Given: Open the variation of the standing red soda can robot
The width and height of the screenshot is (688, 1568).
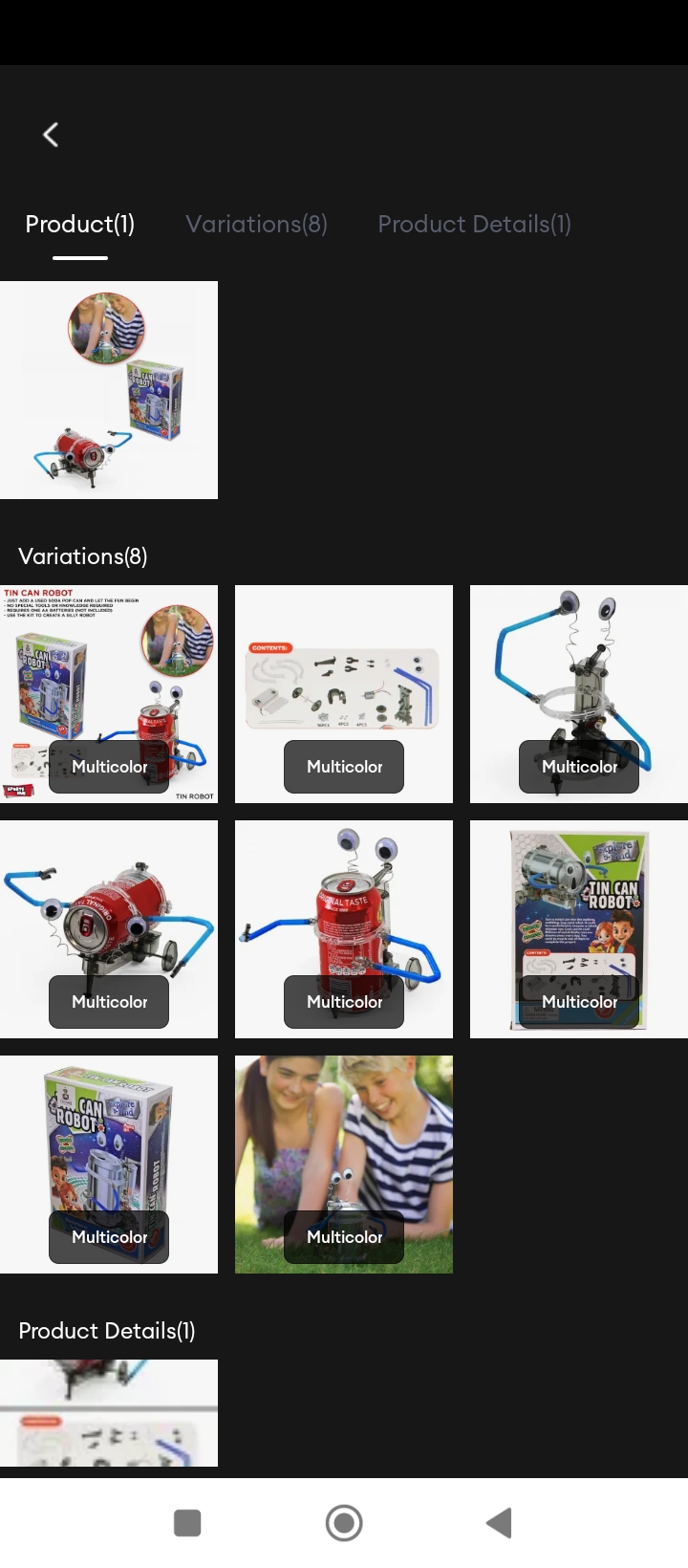Looking at the screenshot, I should click(x=344, y=929).
